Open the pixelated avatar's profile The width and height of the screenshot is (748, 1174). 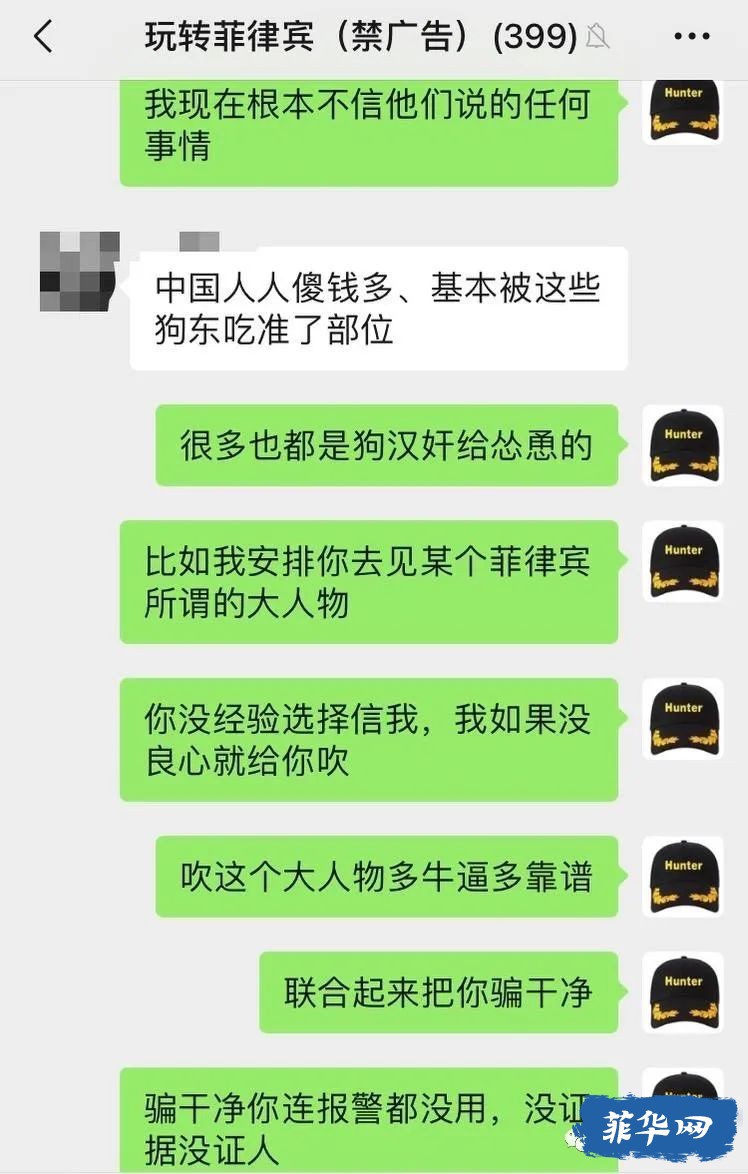point(80,271)
